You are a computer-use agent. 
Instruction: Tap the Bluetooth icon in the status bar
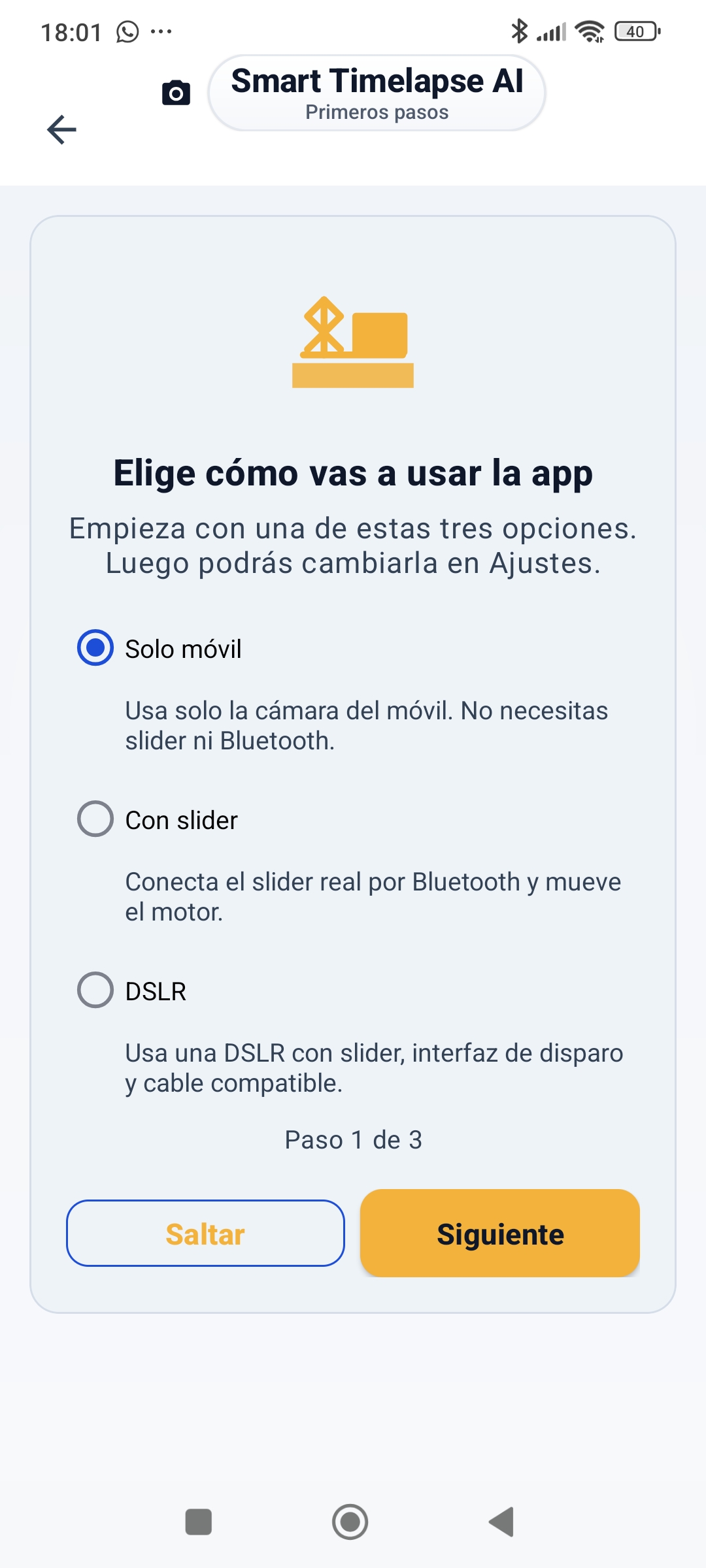[x=520, y=30]
